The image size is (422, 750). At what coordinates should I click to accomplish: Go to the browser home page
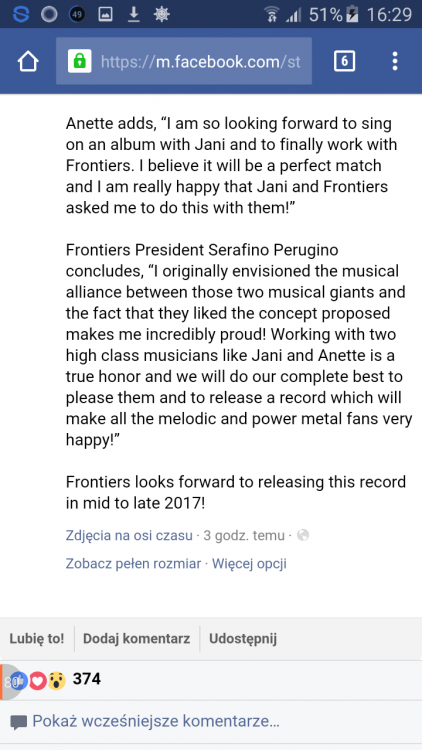28,61
